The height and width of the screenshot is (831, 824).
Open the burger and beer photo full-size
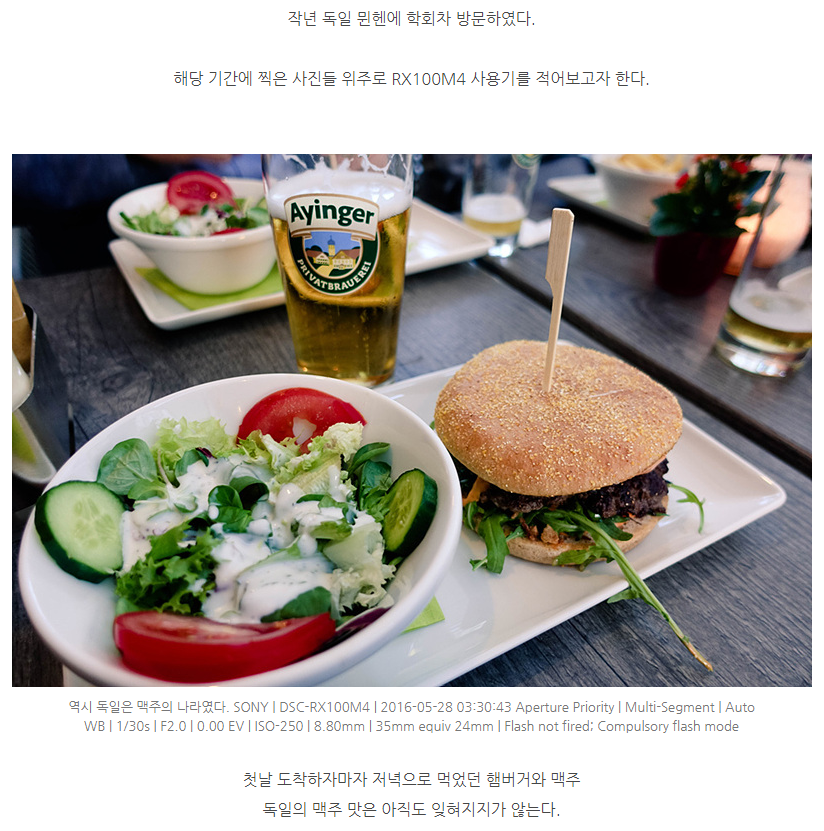point(411,420)
